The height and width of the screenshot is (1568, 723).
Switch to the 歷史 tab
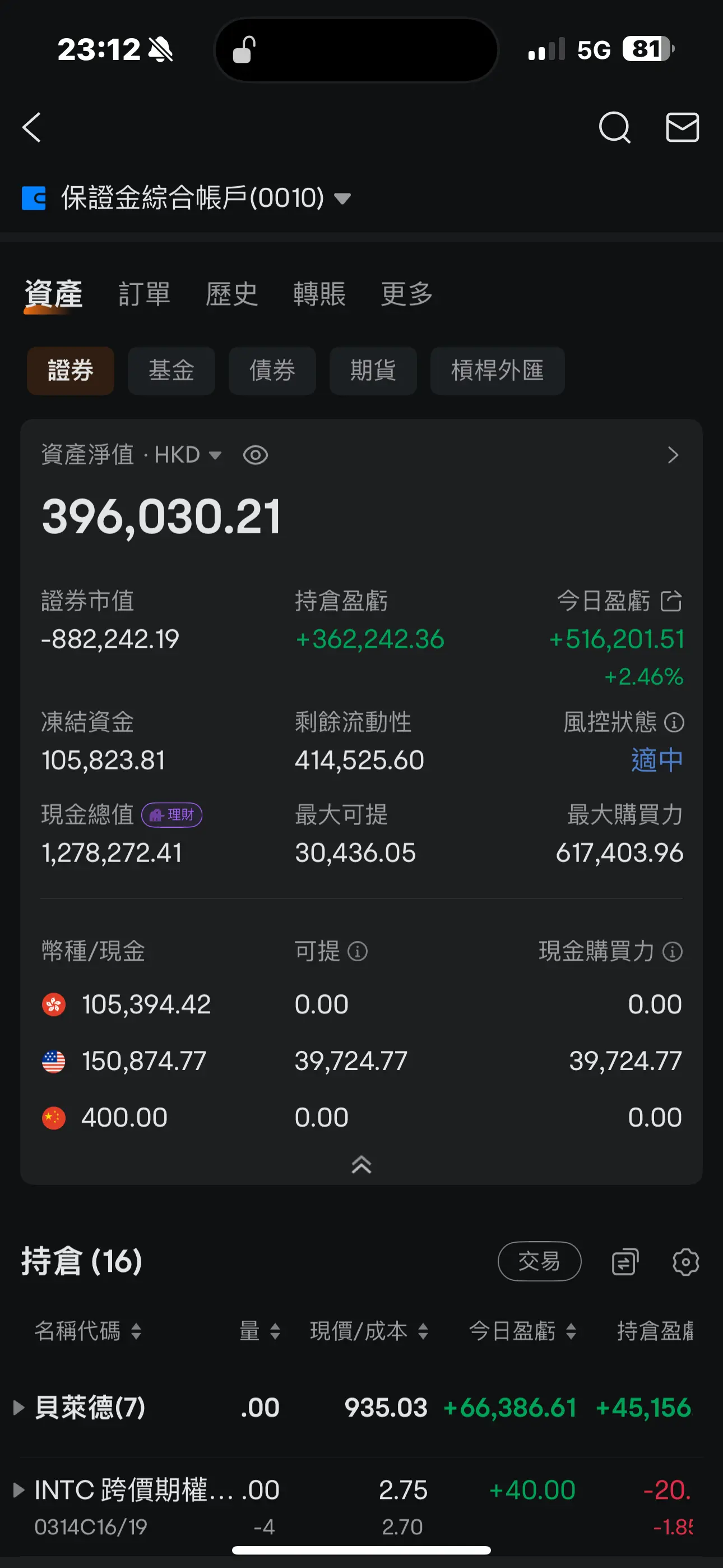coord(232,294)
